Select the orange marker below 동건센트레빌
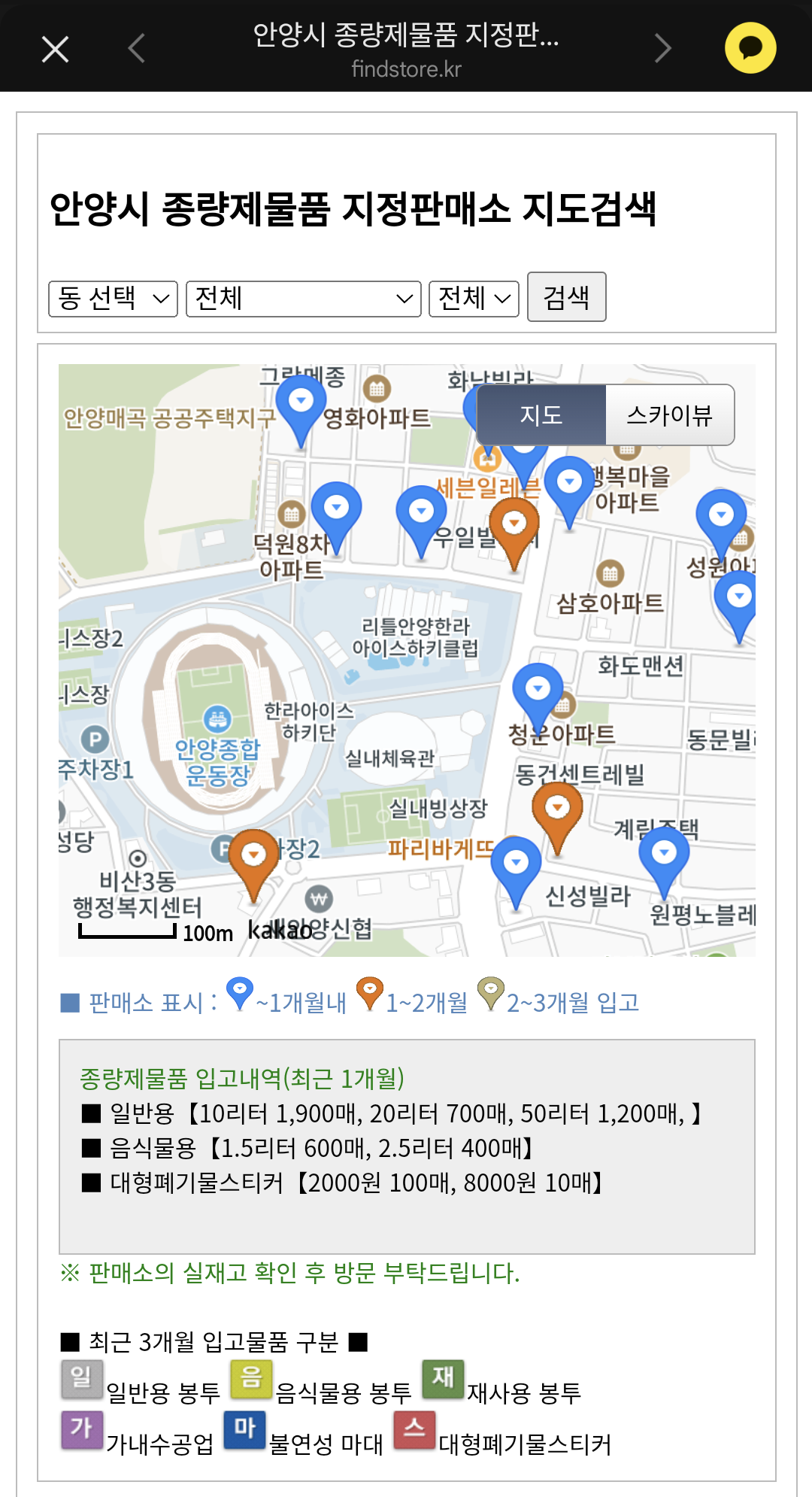 point(557,811)
